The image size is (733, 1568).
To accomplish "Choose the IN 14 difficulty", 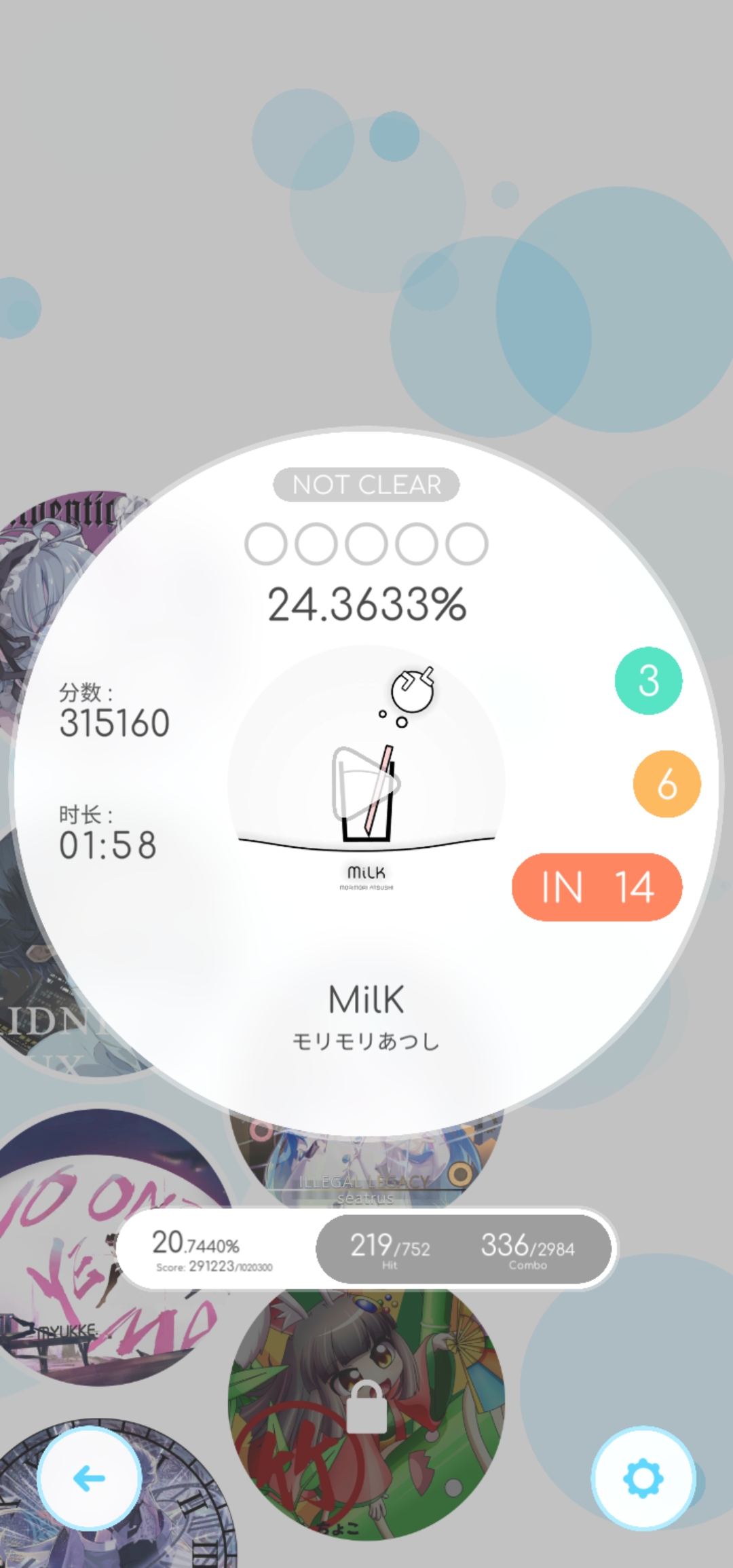I will click(x=597, y=886).
